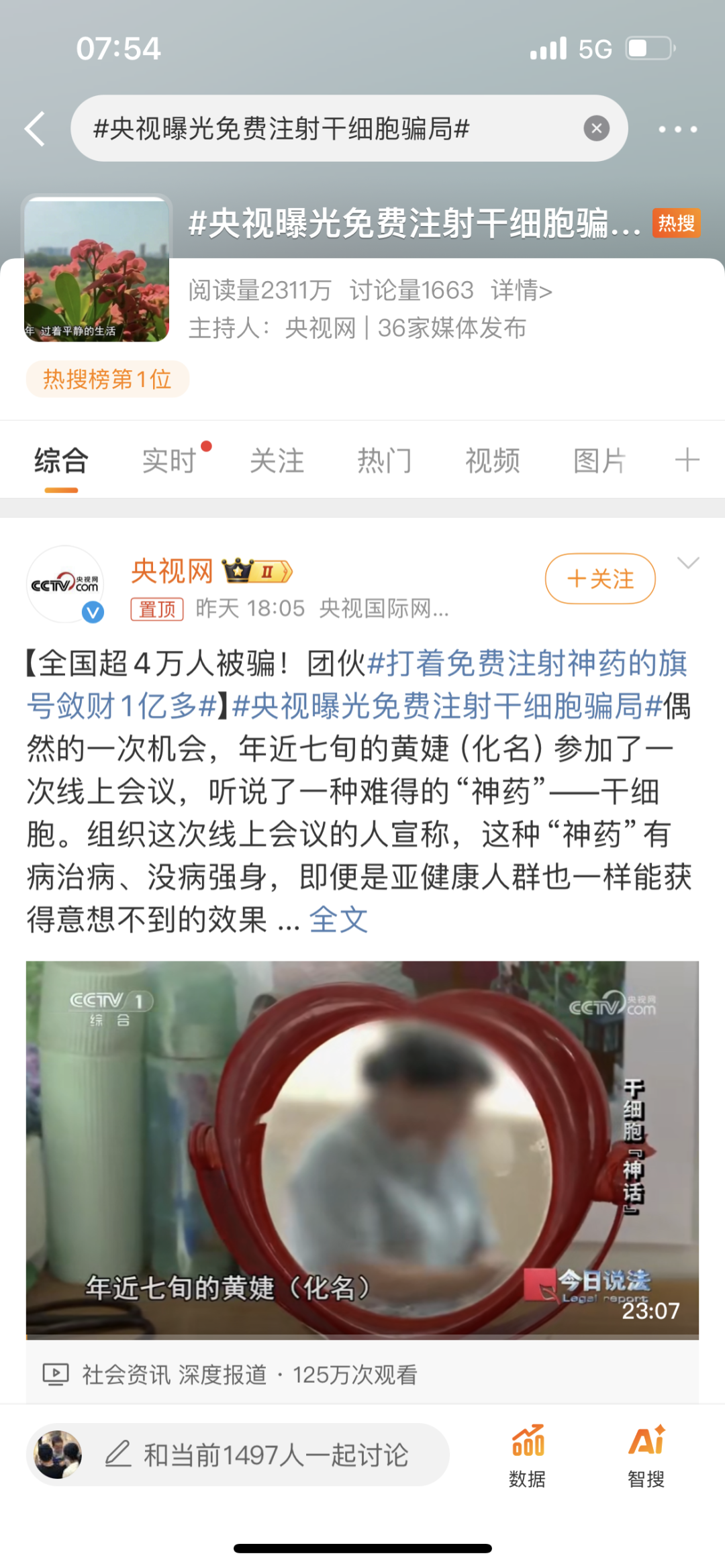725x1568 pixels.
Task: Switch to the 视频 tab
Action: 492,461
